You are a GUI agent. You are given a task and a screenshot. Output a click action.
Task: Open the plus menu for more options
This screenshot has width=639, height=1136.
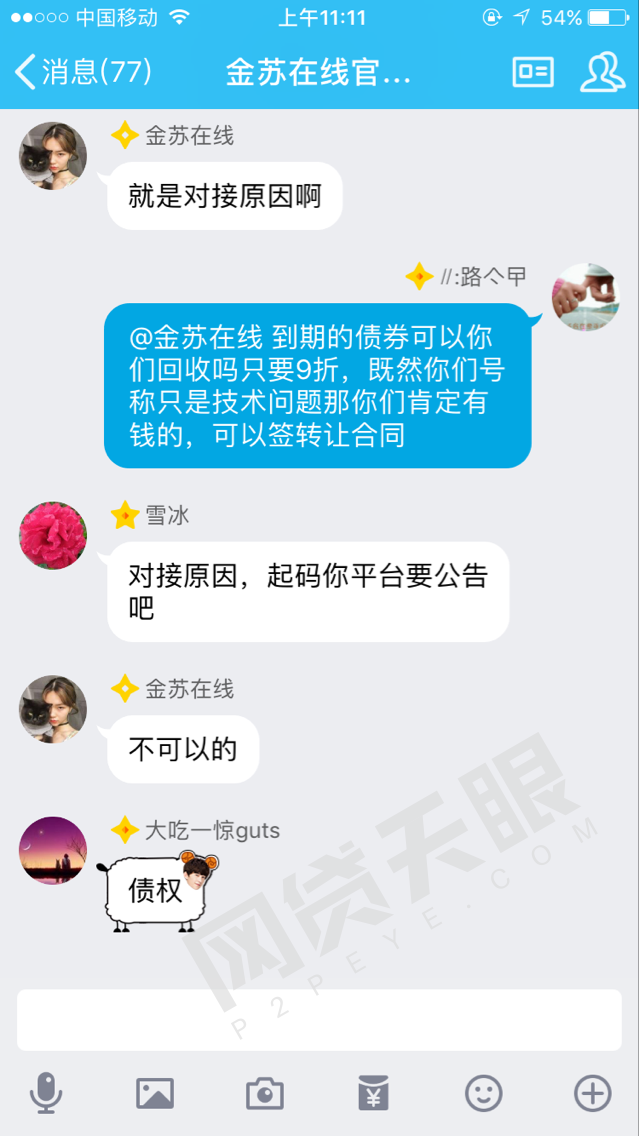coord(593,1094)
